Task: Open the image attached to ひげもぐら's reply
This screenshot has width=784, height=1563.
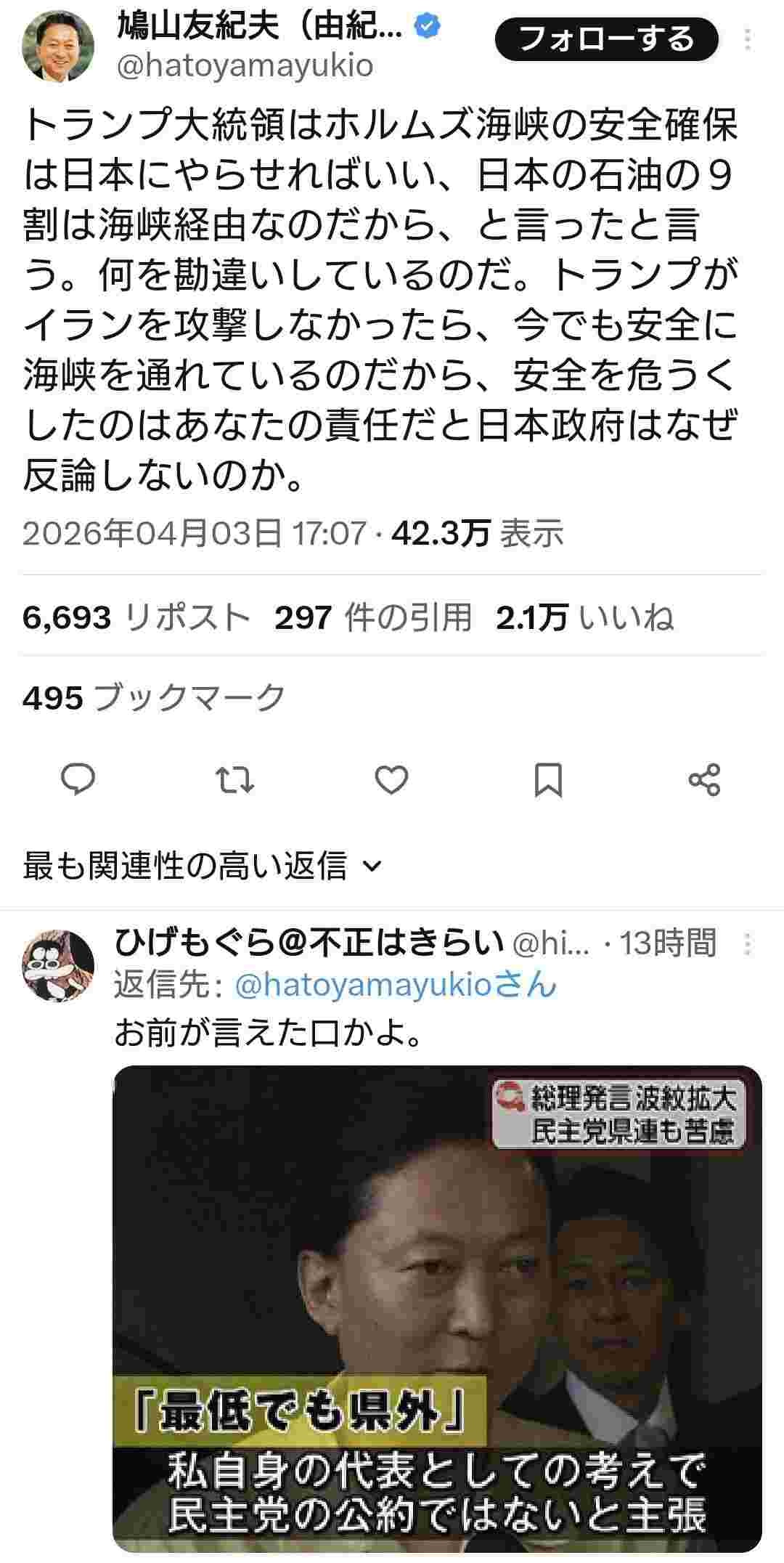Action: (x=438, y=1307)
